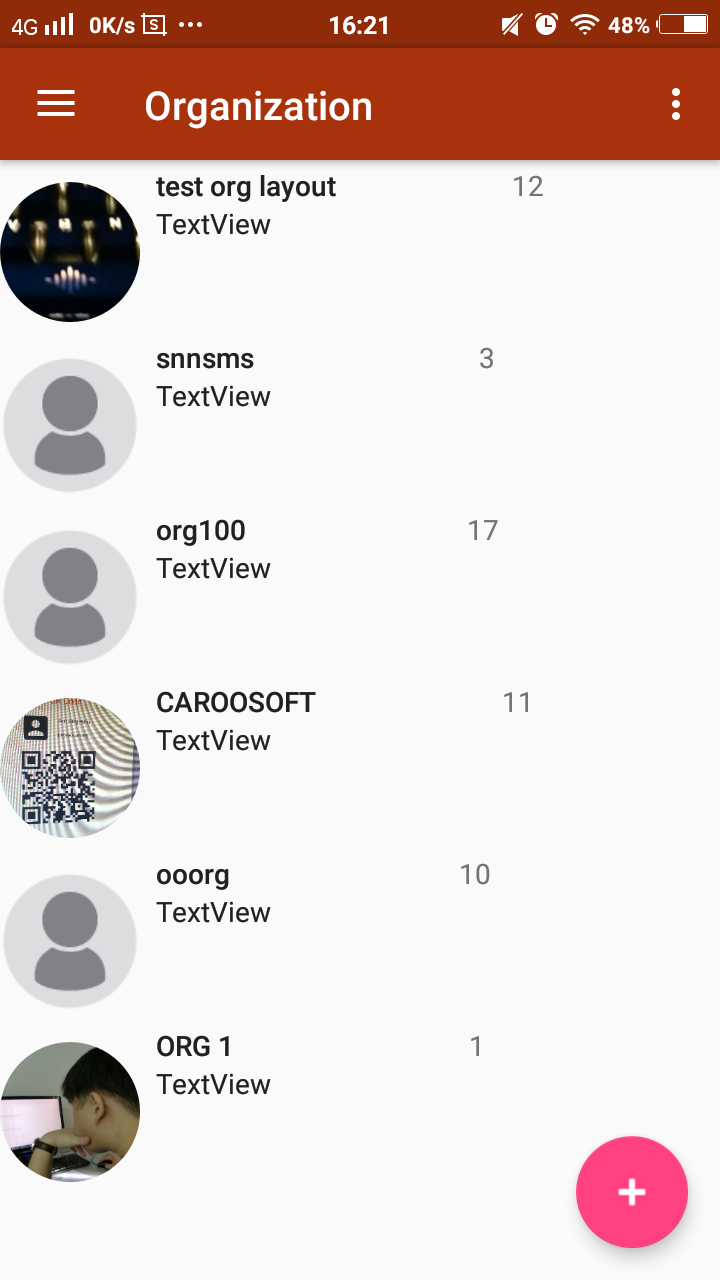This screenshot has height=1280, width=720.
Task: Open the three-dot overflow menu
Action: point(676,104)
